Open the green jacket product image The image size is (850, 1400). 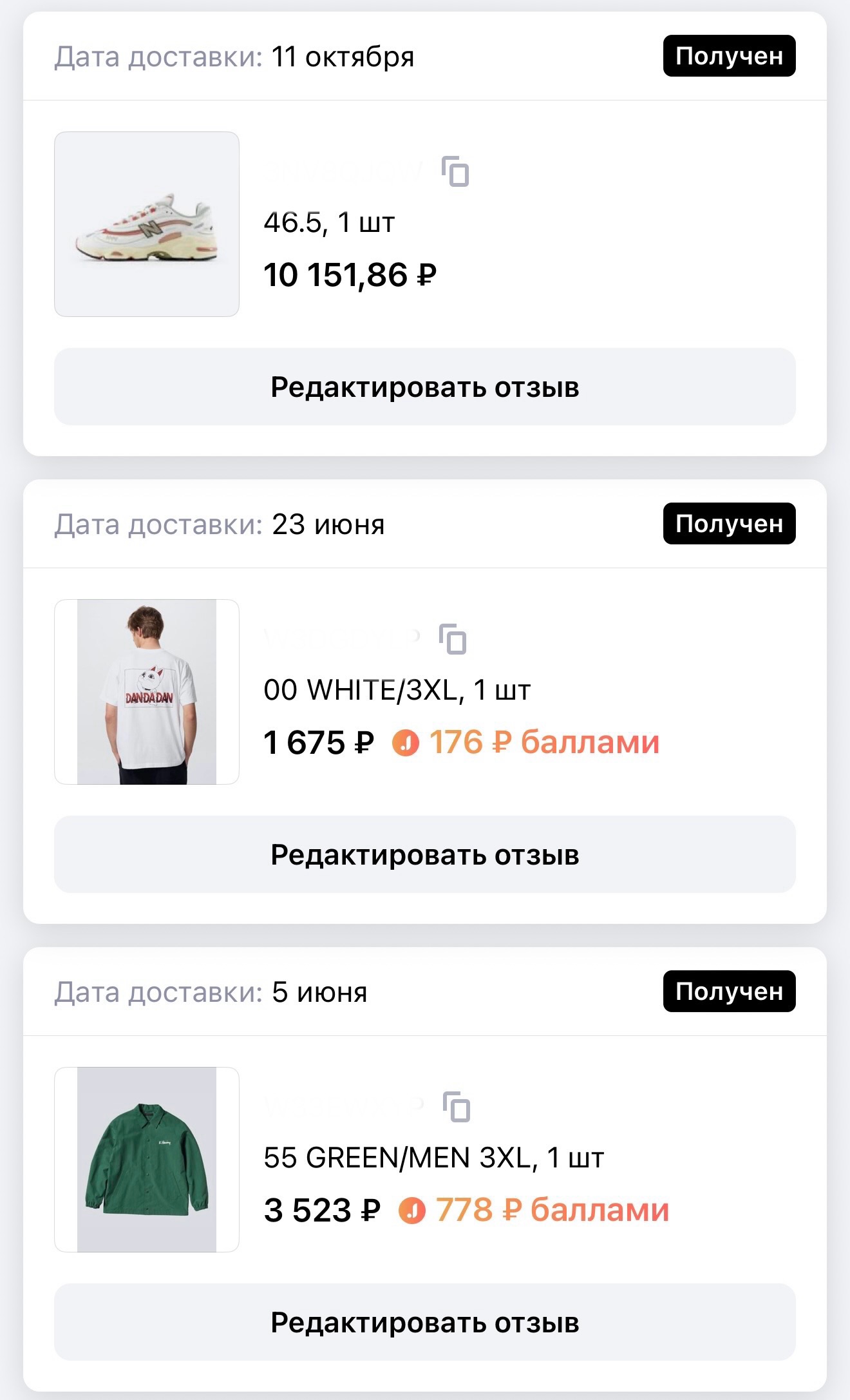(147, 1160)
